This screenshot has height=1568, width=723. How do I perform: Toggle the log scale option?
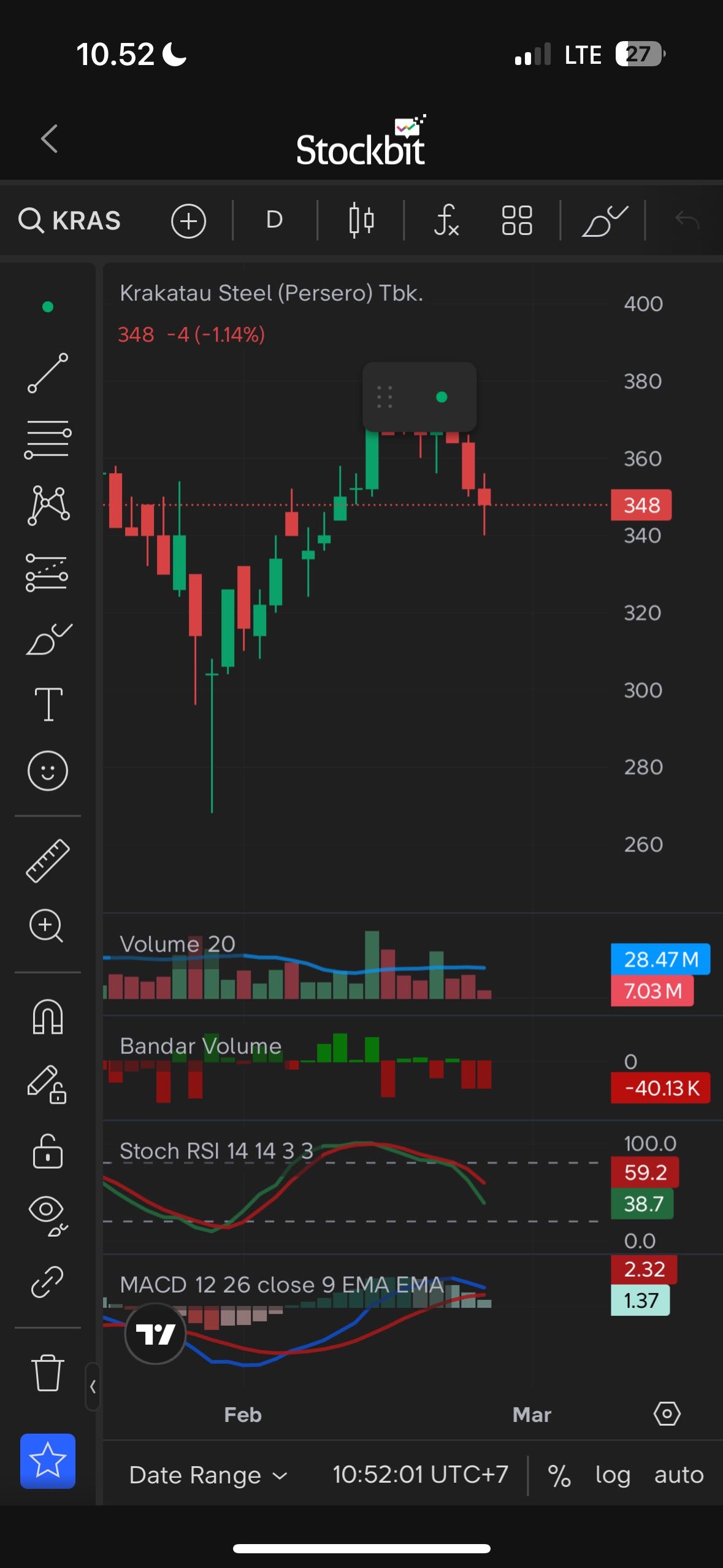click(612, 1475)
